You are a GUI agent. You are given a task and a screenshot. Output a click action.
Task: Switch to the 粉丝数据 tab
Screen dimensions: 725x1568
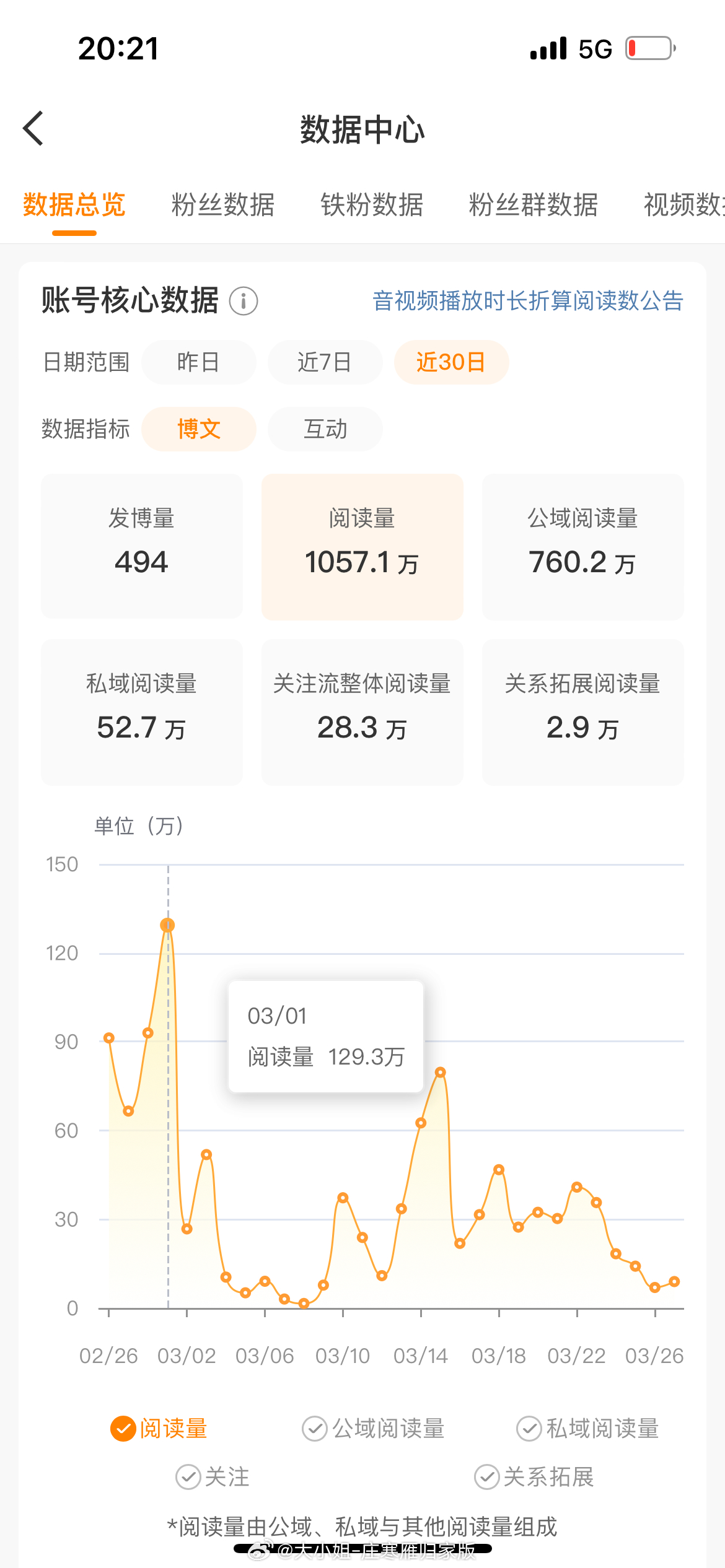point(223,206)
